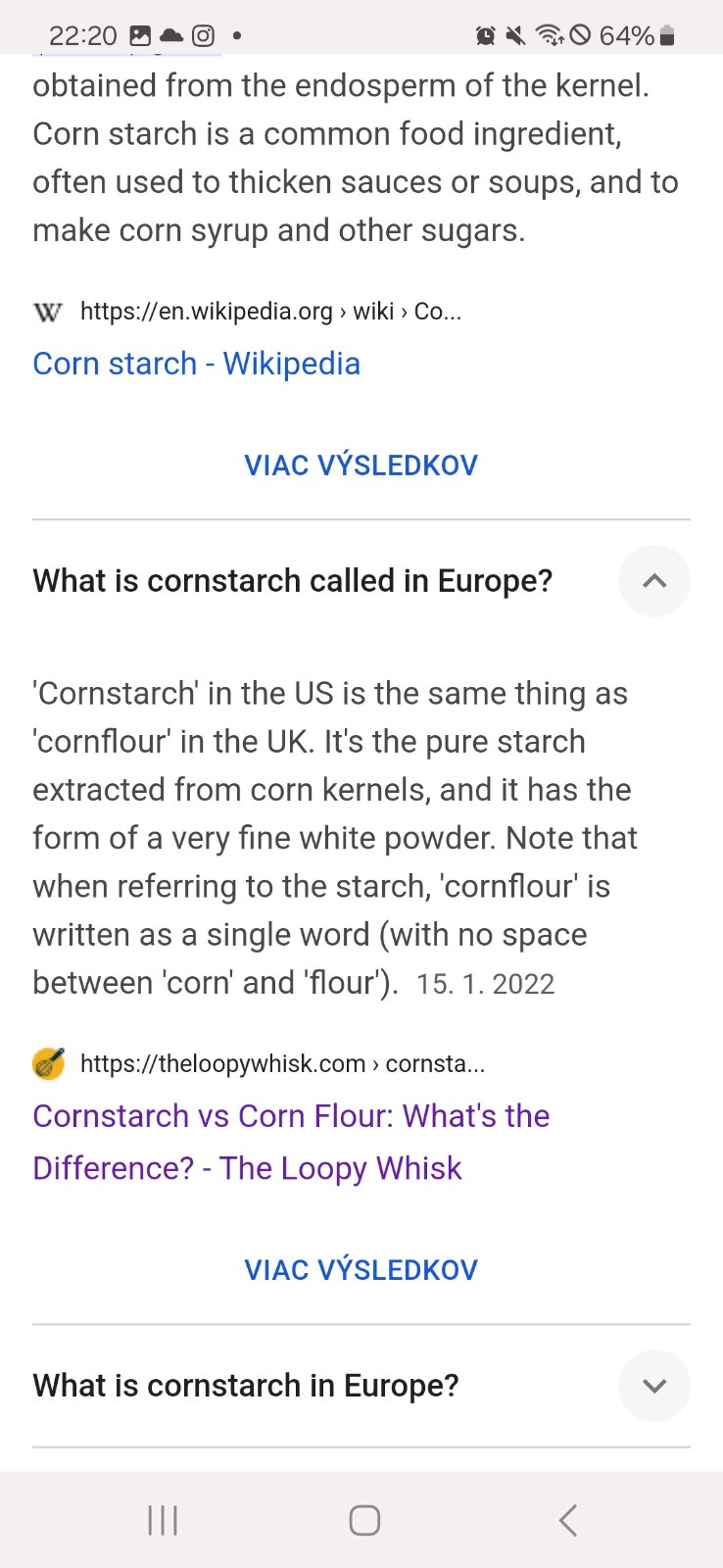This screenshot has height=1568, width=723.
Task: Tap VIAC VÝSLEDKOV under the Loopy Whisk result
Action: pos(361,1270)
